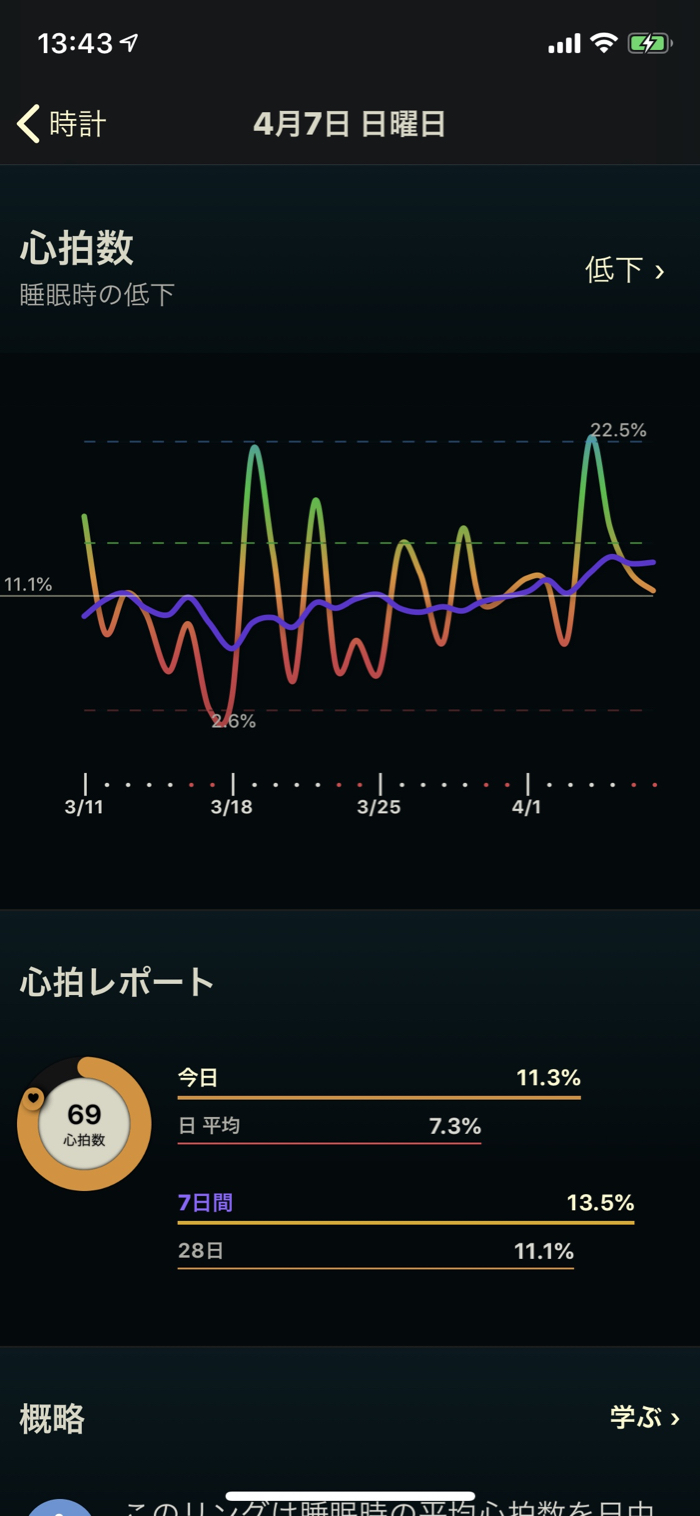Open the 学ぶ link in 概略
Image resolution: width=700 pixels, height=1516 pixels.
click(x=645, y=1417)
